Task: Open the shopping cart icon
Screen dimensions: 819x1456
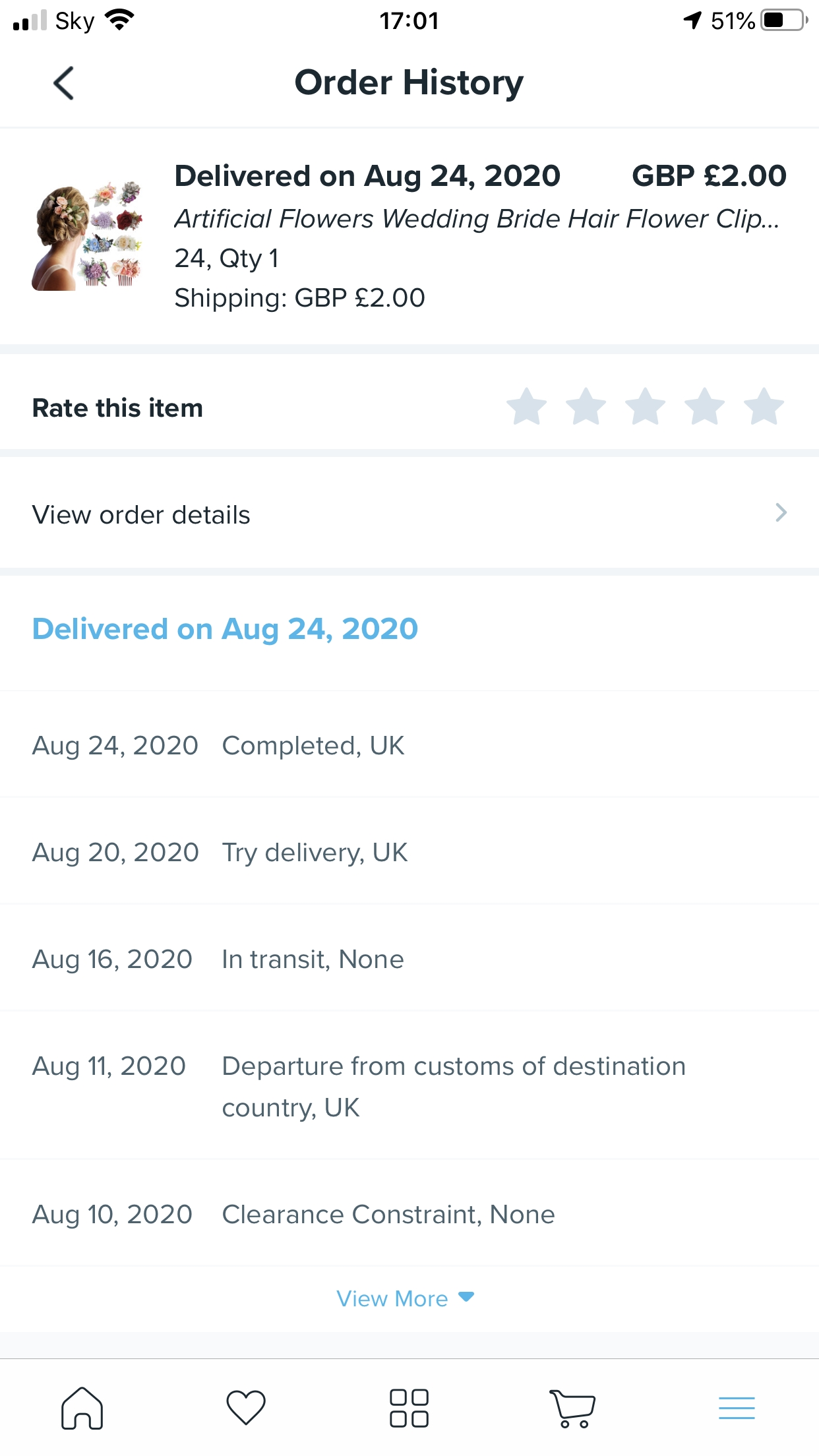Action: tap(573, 1408)
